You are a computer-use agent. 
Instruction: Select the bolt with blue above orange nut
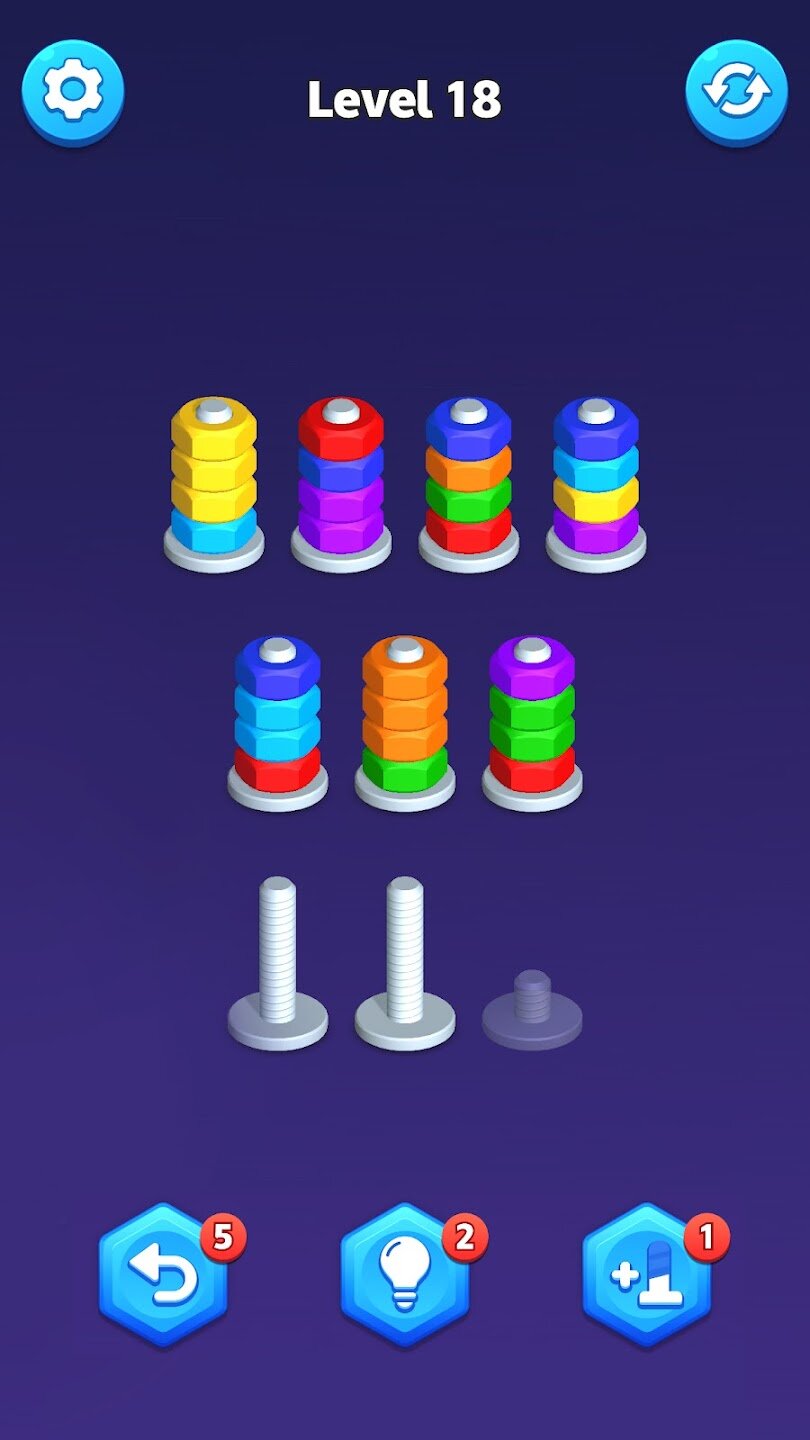pos(468,480)
